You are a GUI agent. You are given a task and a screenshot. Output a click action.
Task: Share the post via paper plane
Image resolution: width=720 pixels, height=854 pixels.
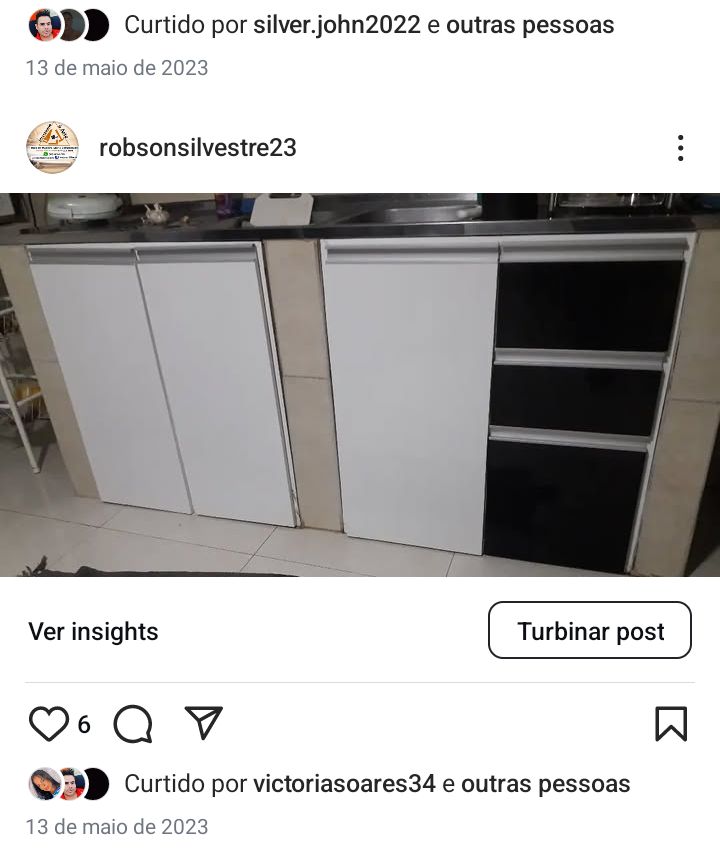[204, 722]
